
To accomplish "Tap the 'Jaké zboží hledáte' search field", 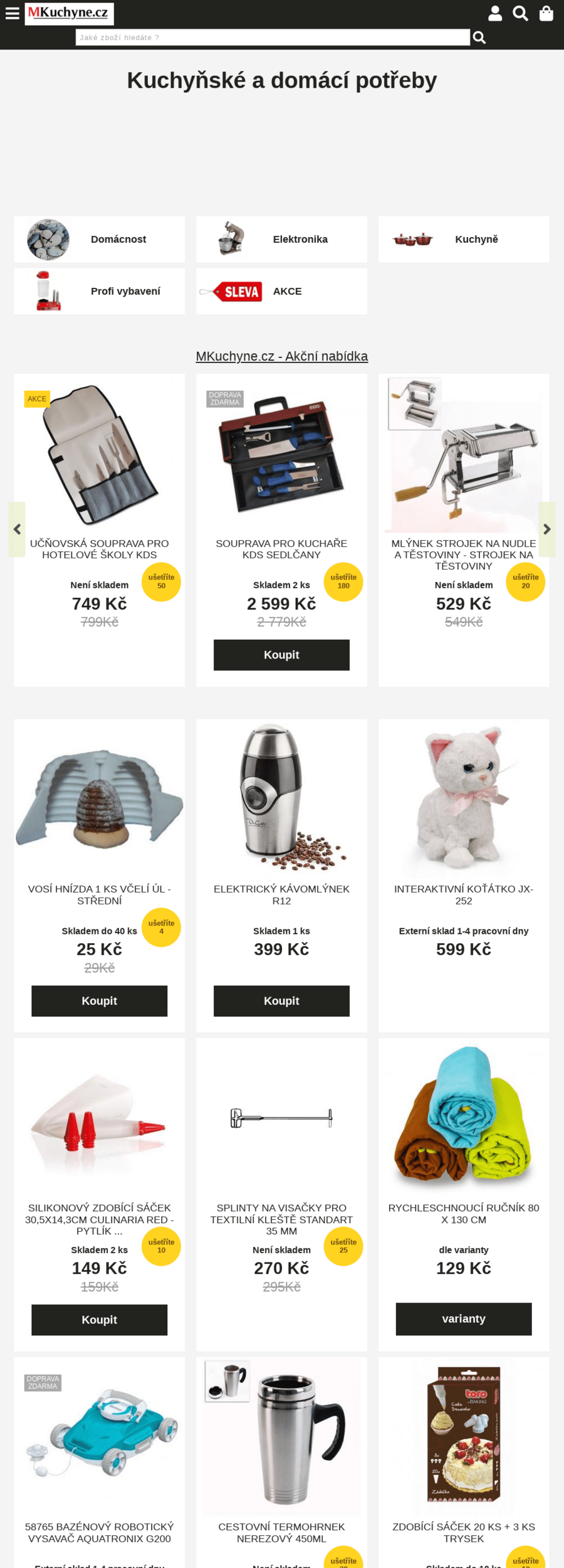I will point(273,38).
